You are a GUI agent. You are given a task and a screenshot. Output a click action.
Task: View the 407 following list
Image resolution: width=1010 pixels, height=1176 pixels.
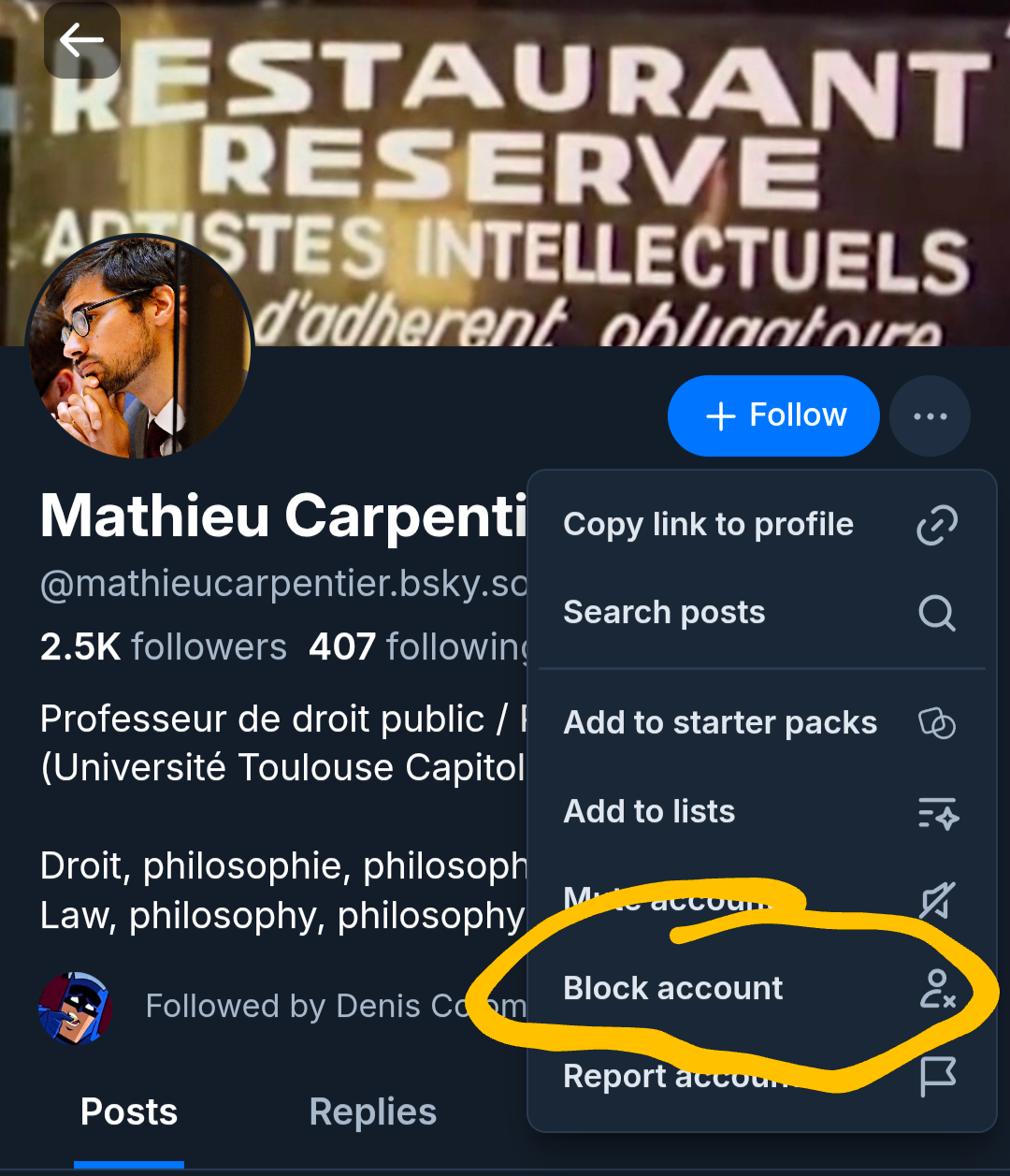(x=418, y=647)
